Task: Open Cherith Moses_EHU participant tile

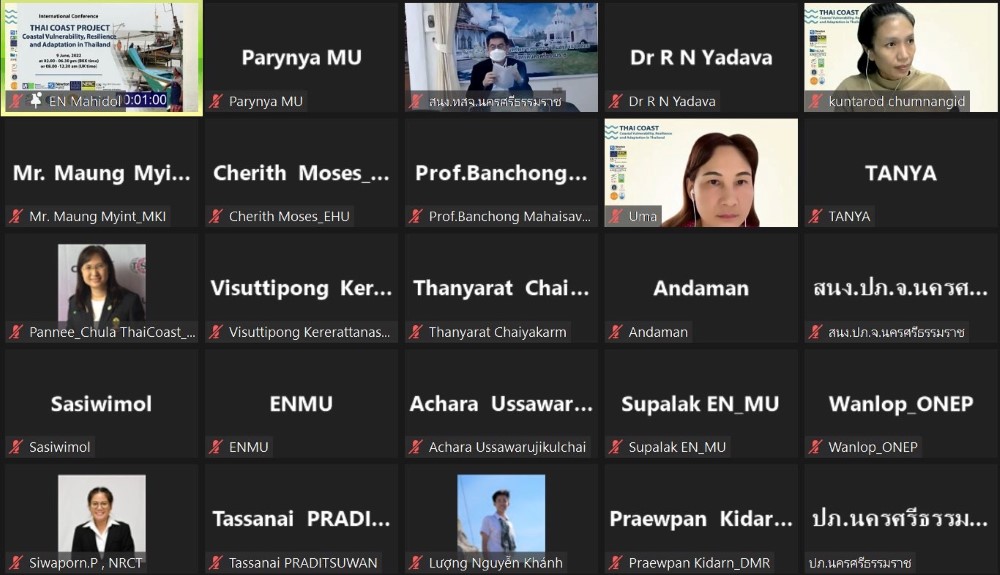Action: click(x=301, y=172)
